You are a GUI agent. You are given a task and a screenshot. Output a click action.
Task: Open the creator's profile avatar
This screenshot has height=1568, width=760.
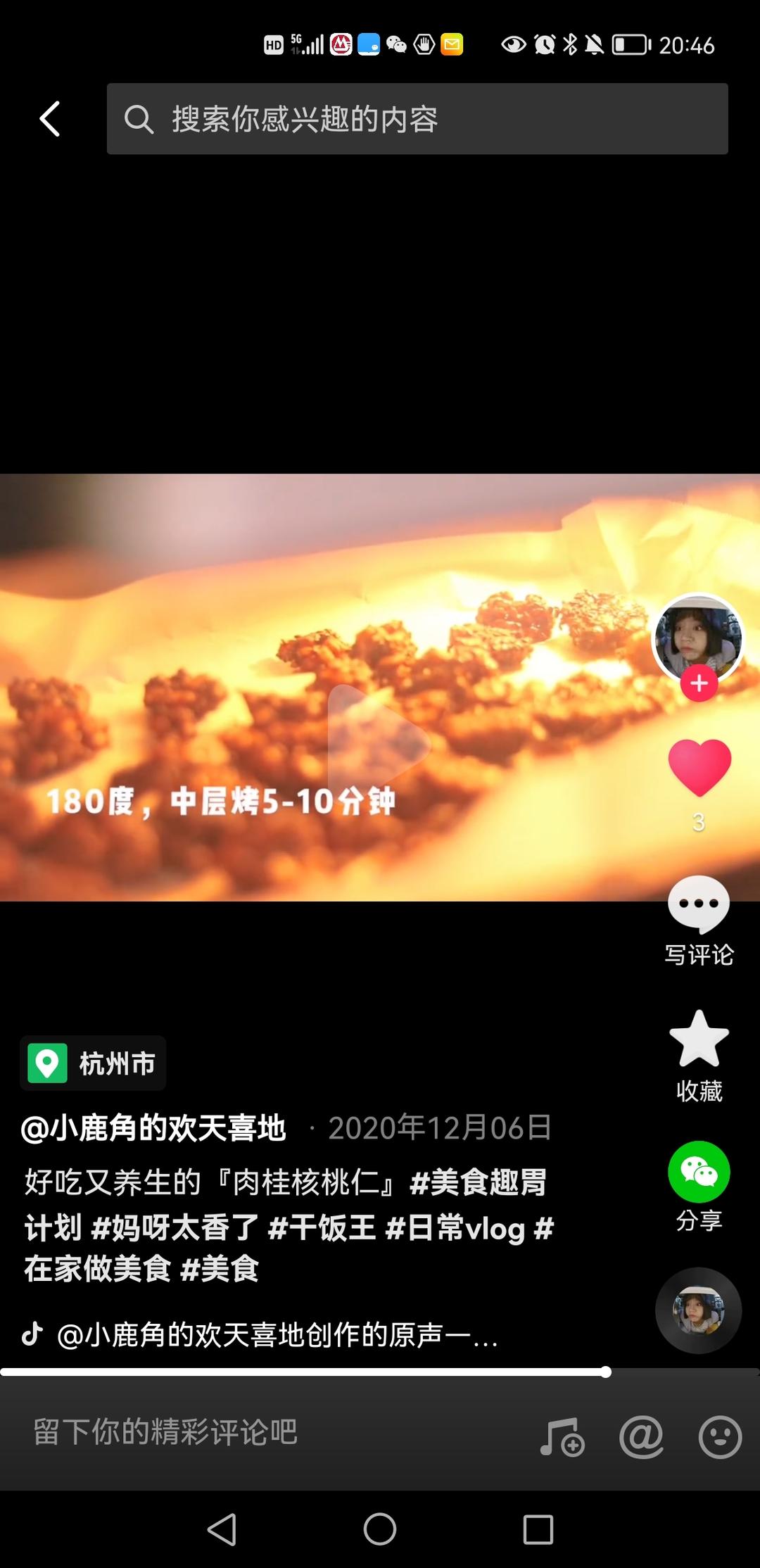click(698, 638)
